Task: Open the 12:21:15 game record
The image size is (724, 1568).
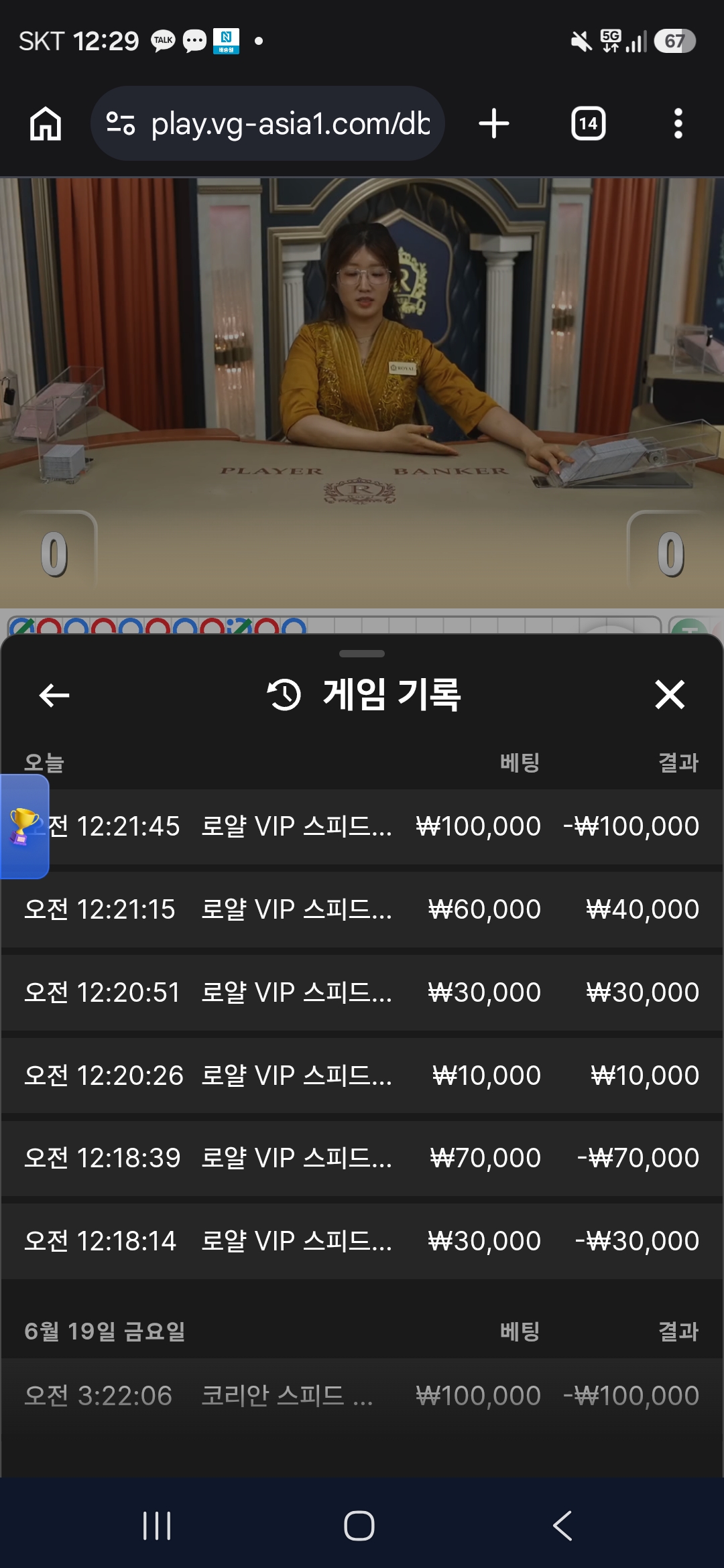Action: [x=362, y=909]
